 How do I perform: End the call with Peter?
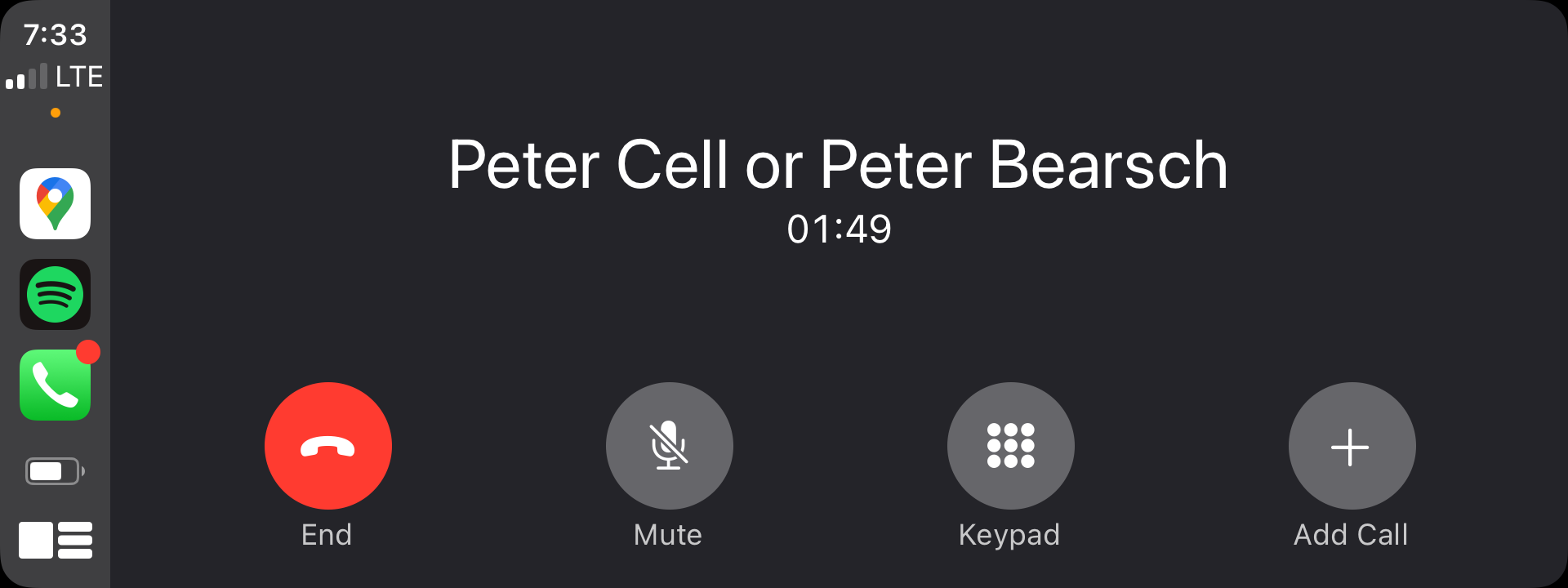[x=327, y=446]
